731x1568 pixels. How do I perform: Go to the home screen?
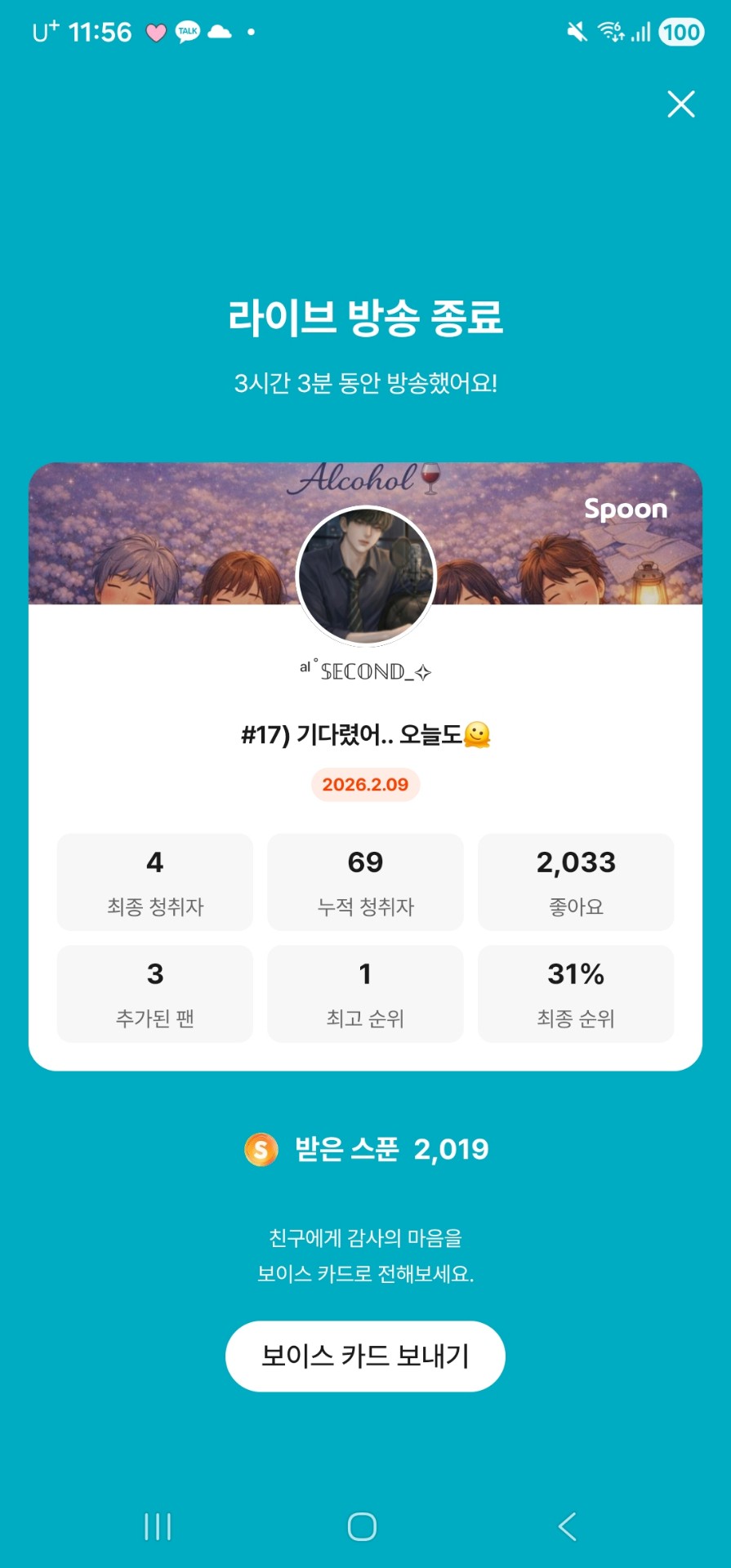[362, 1526]
